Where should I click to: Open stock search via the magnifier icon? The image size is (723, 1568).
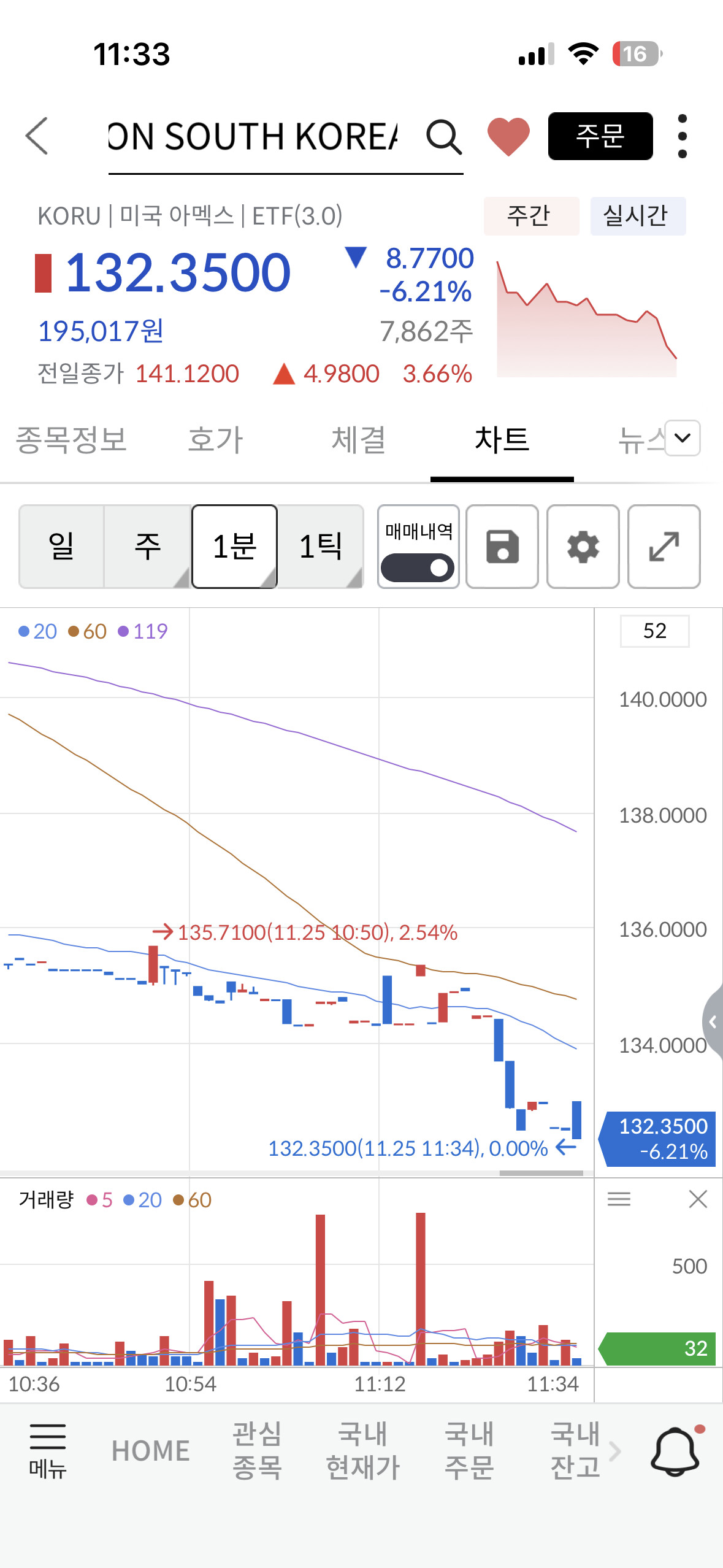pyautogui.click(x=444, y=136)
